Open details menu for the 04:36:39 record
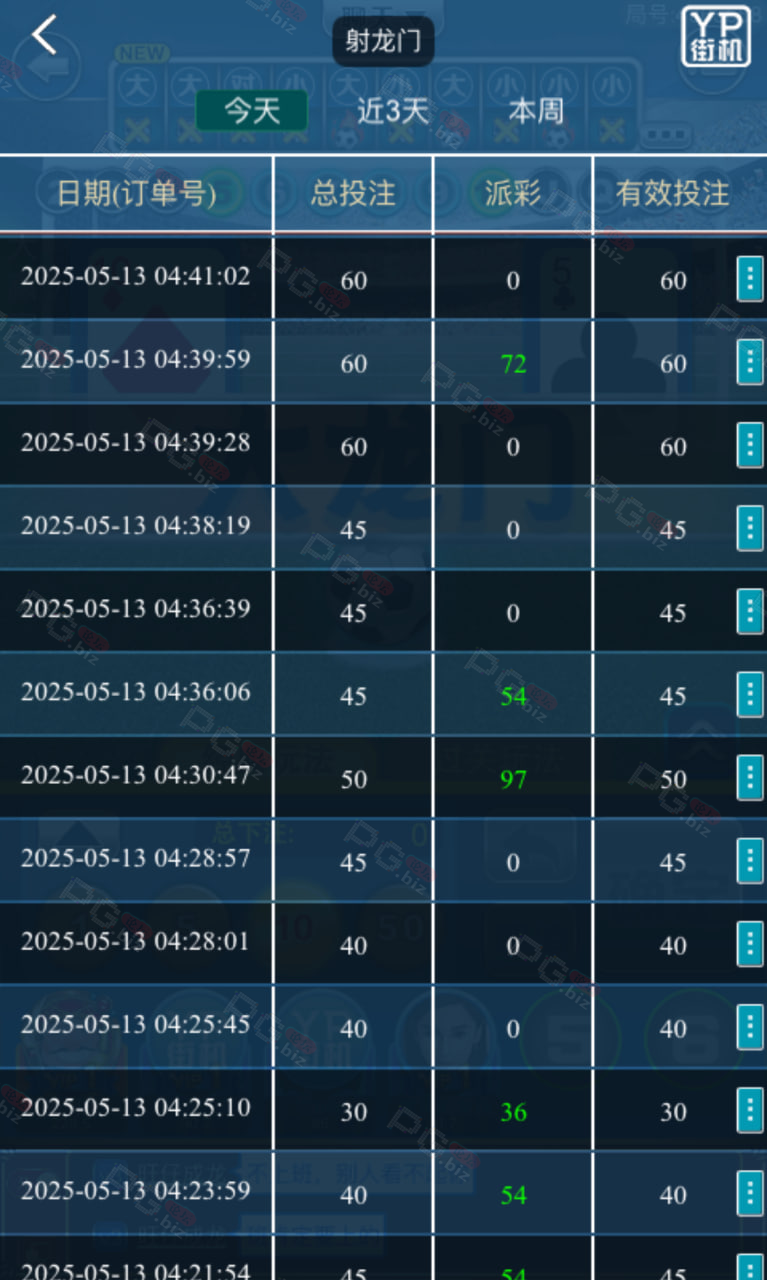The width and height of the screenshot is (767, 1280). point(750,611)
